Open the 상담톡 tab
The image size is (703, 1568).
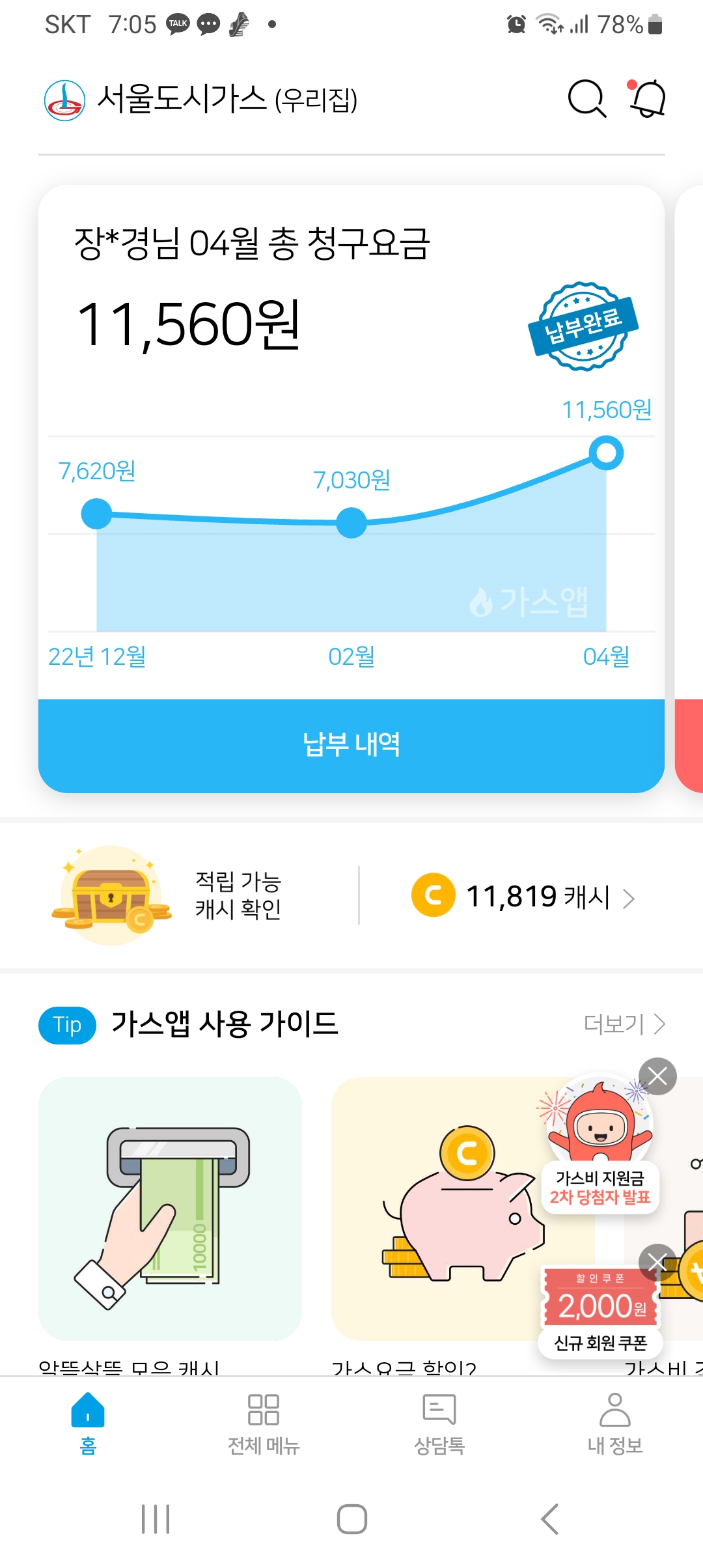pyautogui.click(x=439, y=1425)
